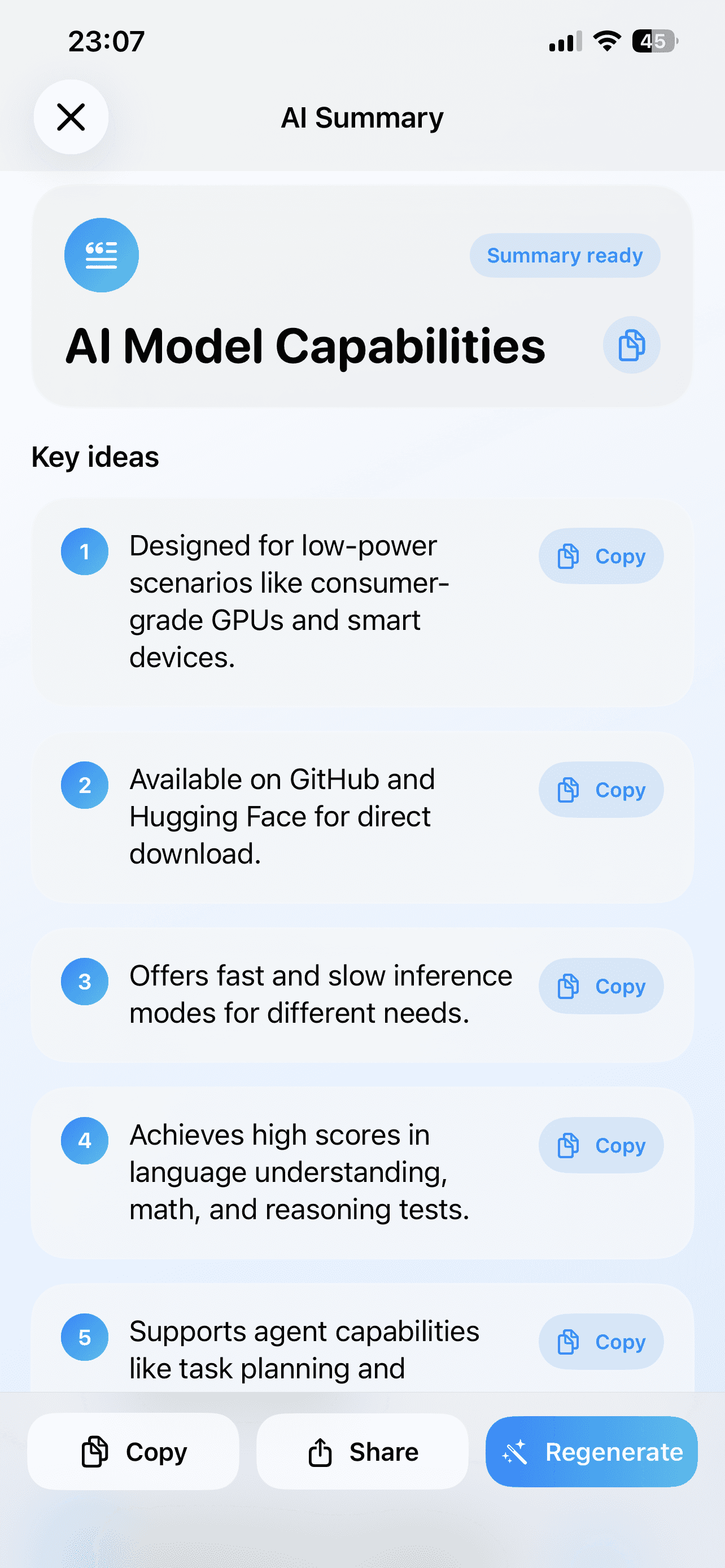725x1568 pixels.
Task: Tap the Key ideas section heading
Action: pyautogui.click(x=95, y=457)
